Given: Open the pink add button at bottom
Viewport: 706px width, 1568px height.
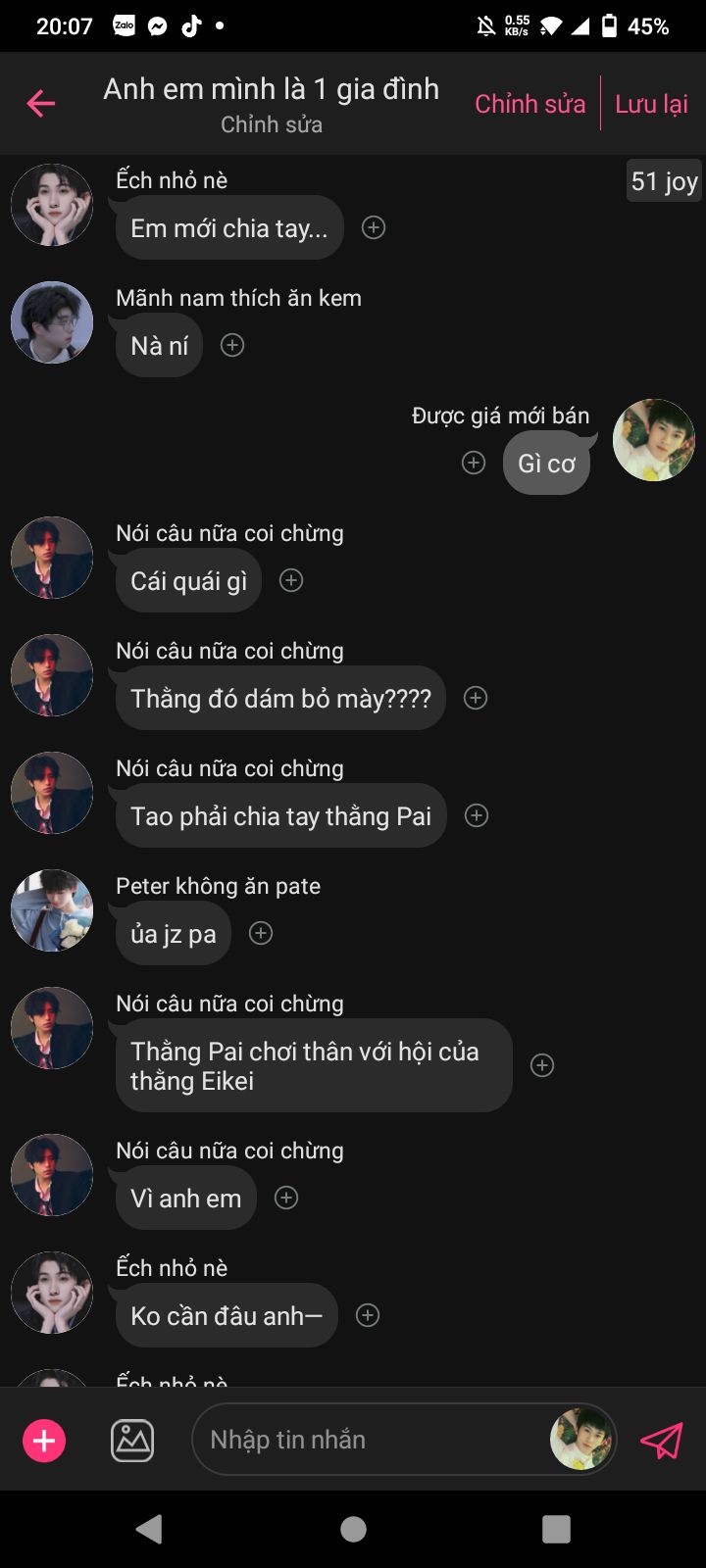Looking at the screenshot, I should tap(44, 1441).
